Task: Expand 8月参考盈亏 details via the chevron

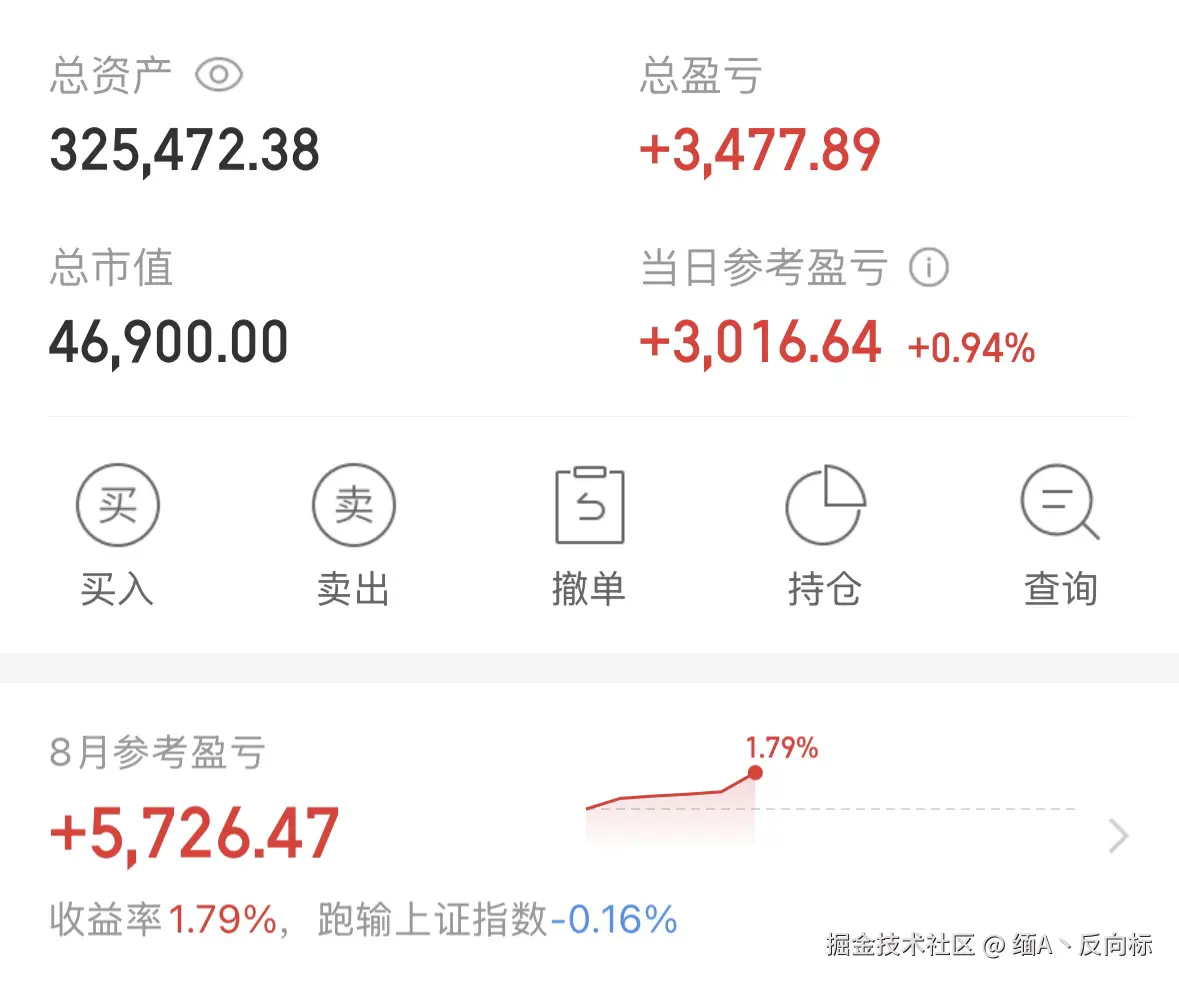Action: (x=1118, y=836)
